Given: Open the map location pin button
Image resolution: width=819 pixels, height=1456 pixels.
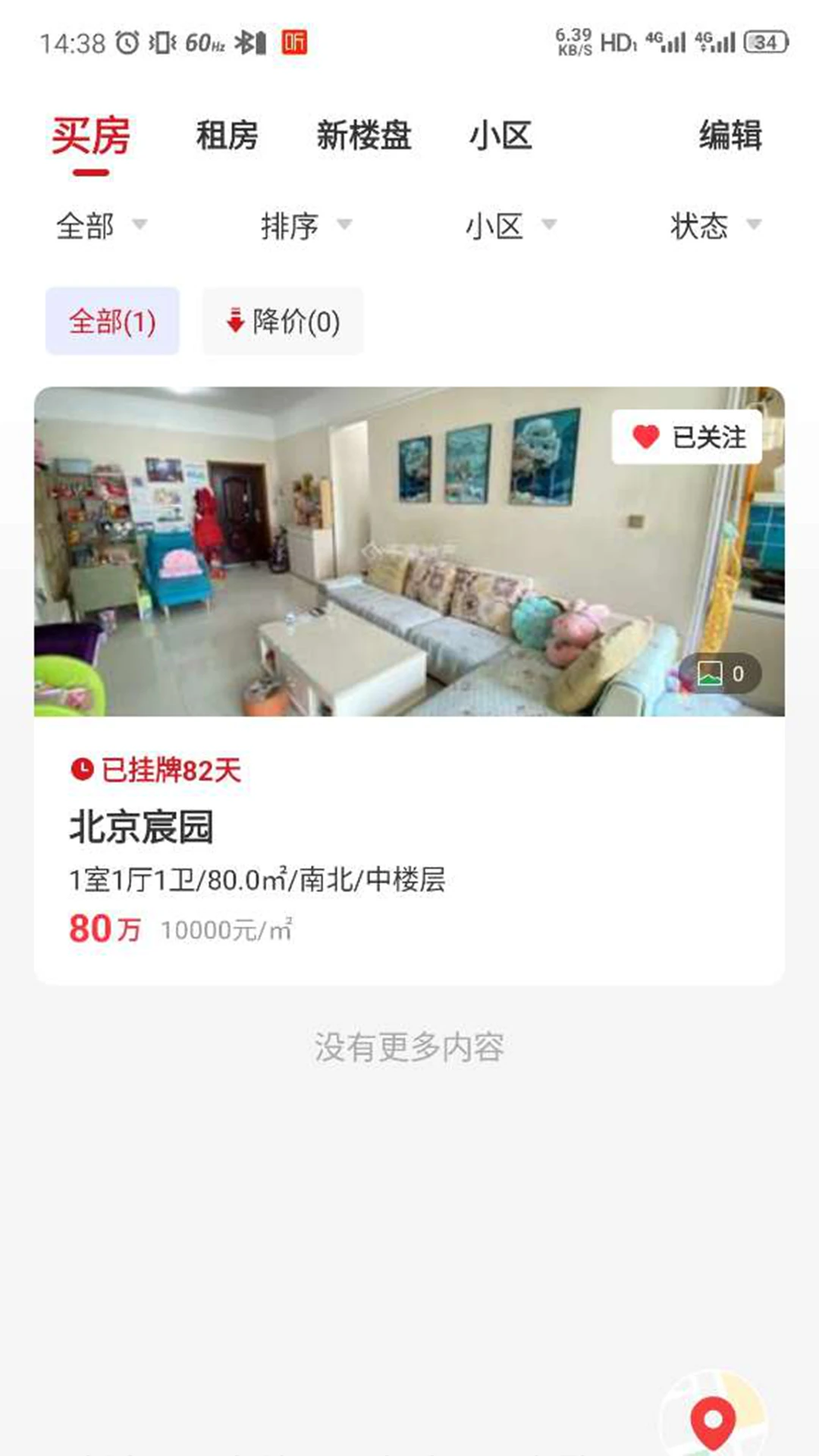Looking at the screenshot, I should [713, 1417].
